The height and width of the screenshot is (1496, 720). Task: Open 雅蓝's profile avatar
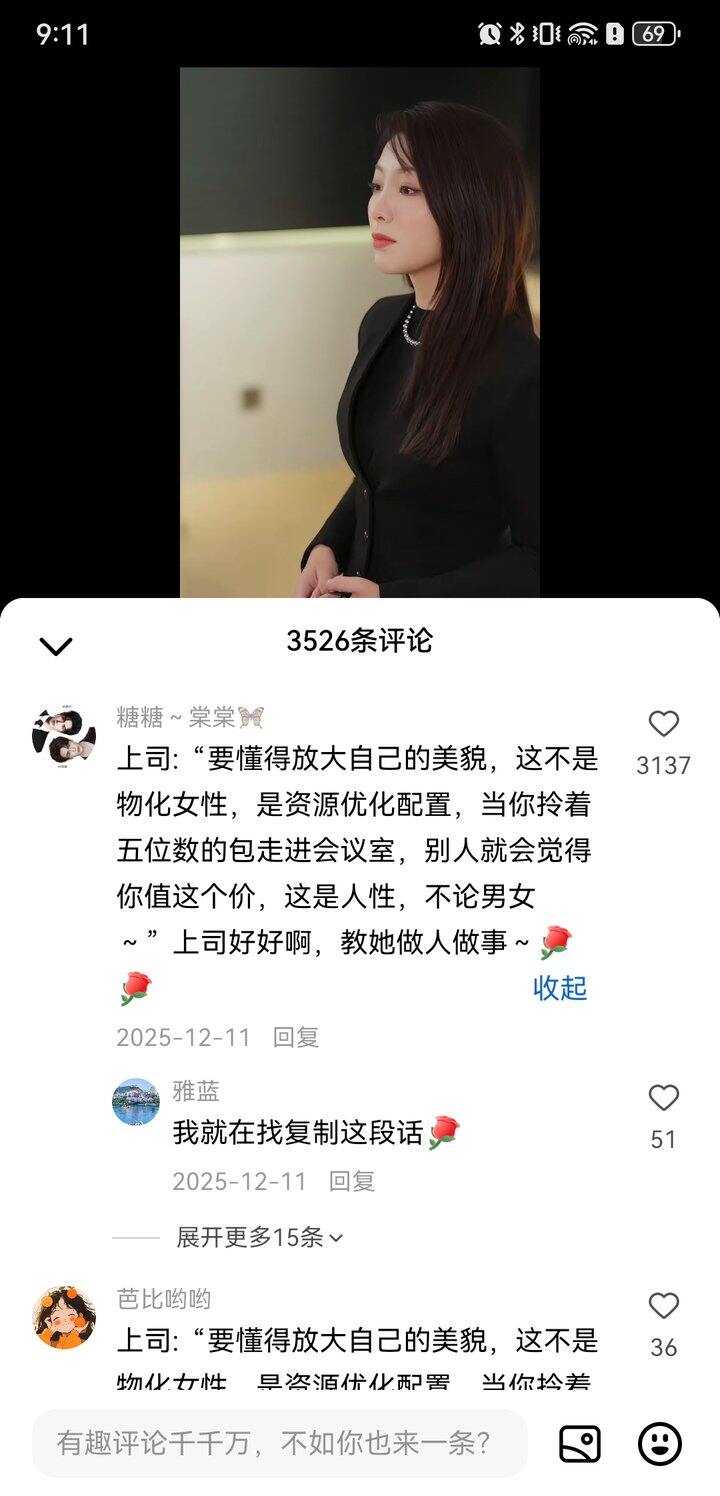136,1102
